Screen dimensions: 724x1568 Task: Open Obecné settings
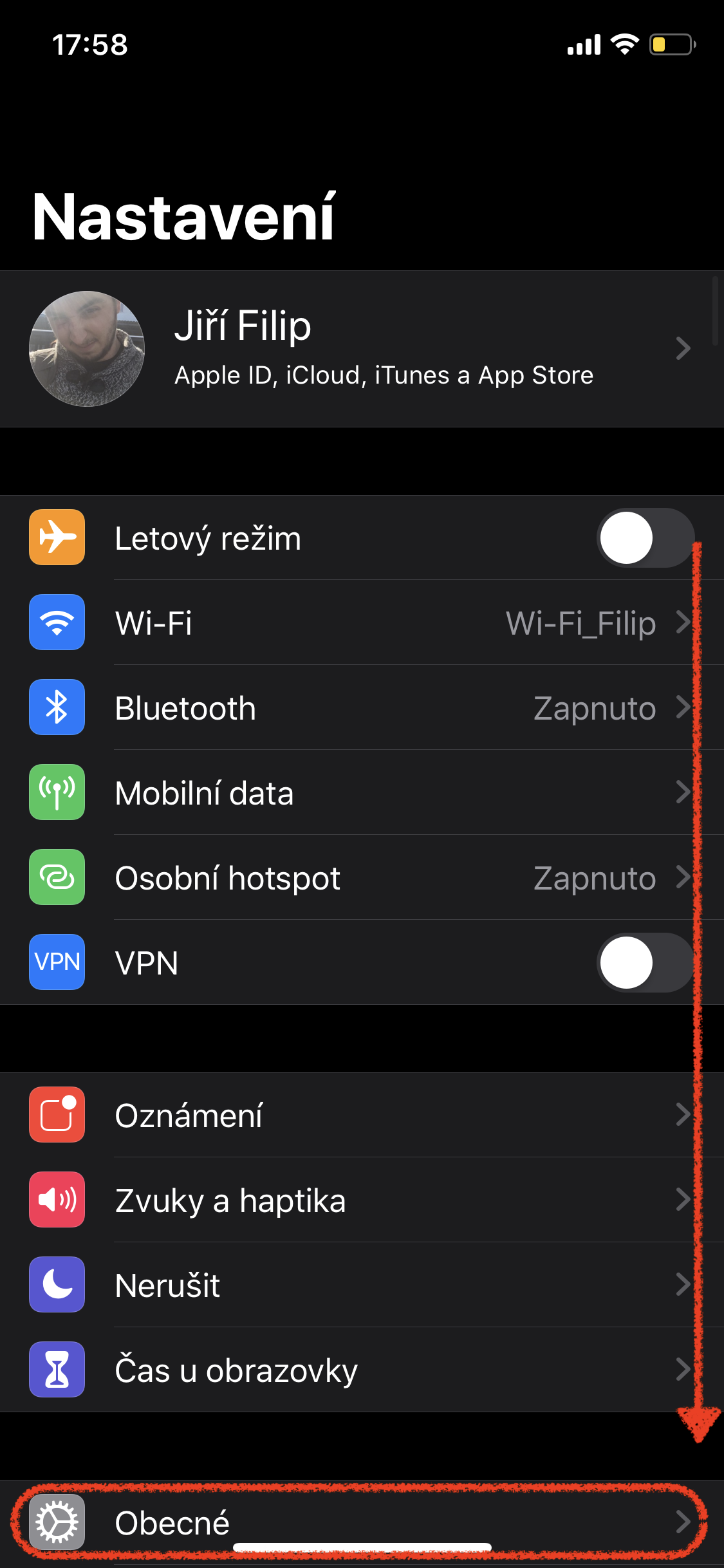(360, 1522)
